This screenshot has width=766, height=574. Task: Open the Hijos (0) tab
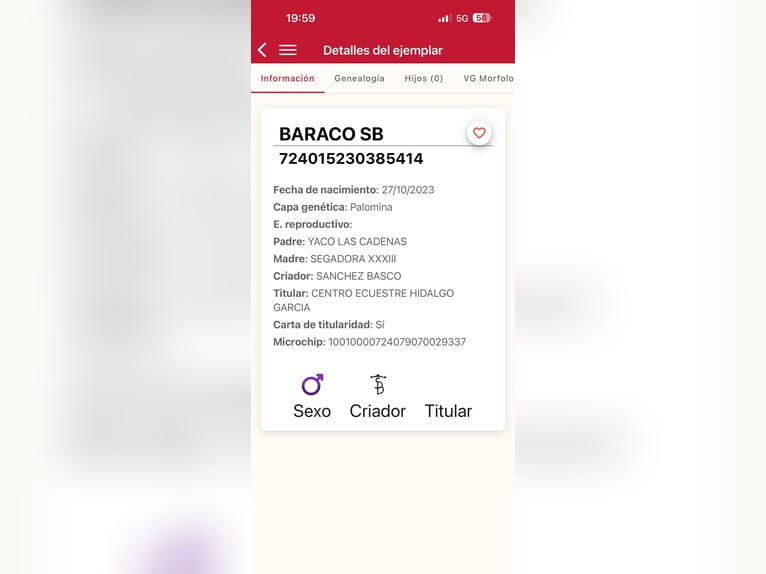click(423, 78)
